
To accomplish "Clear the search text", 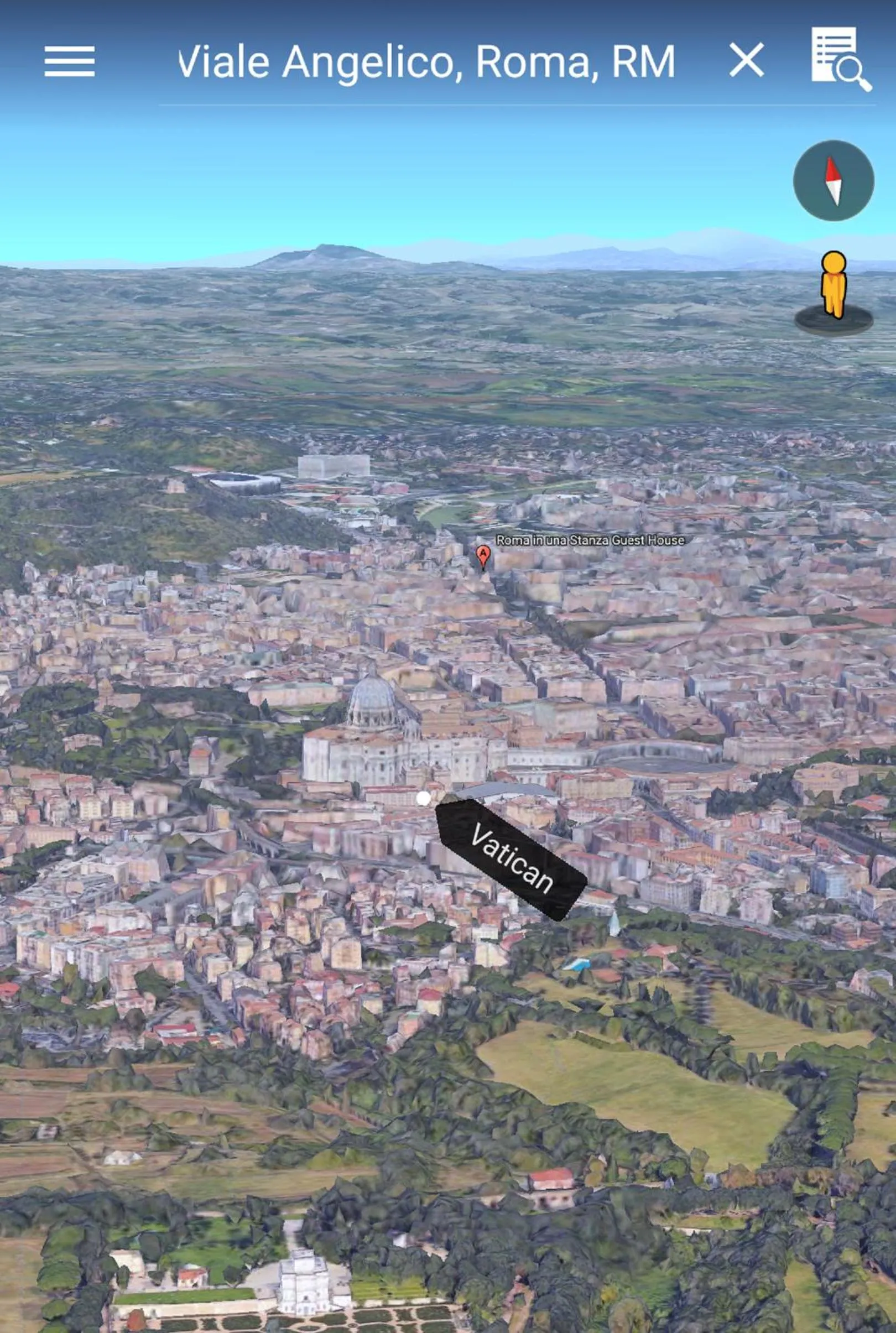I will (746, 60).
